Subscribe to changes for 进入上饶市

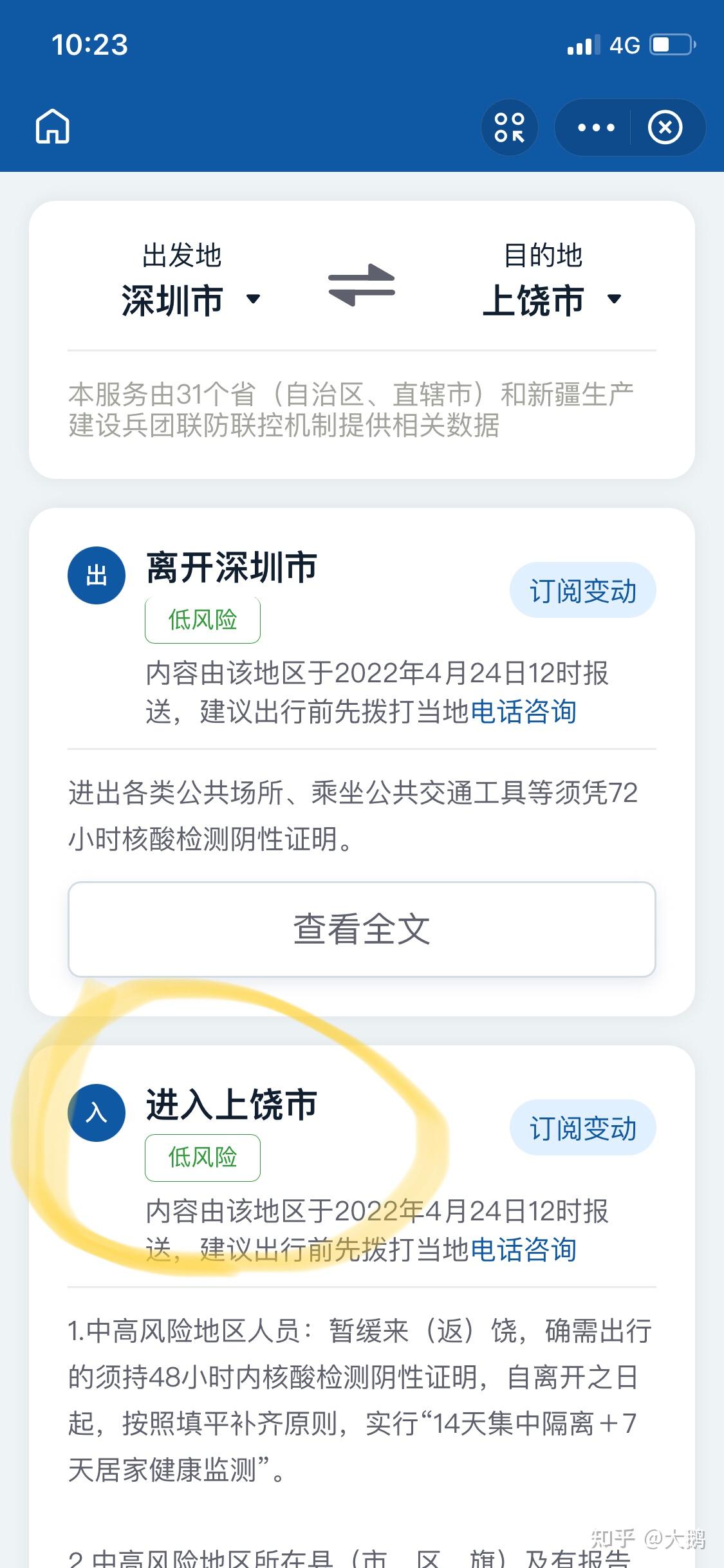583,1128
